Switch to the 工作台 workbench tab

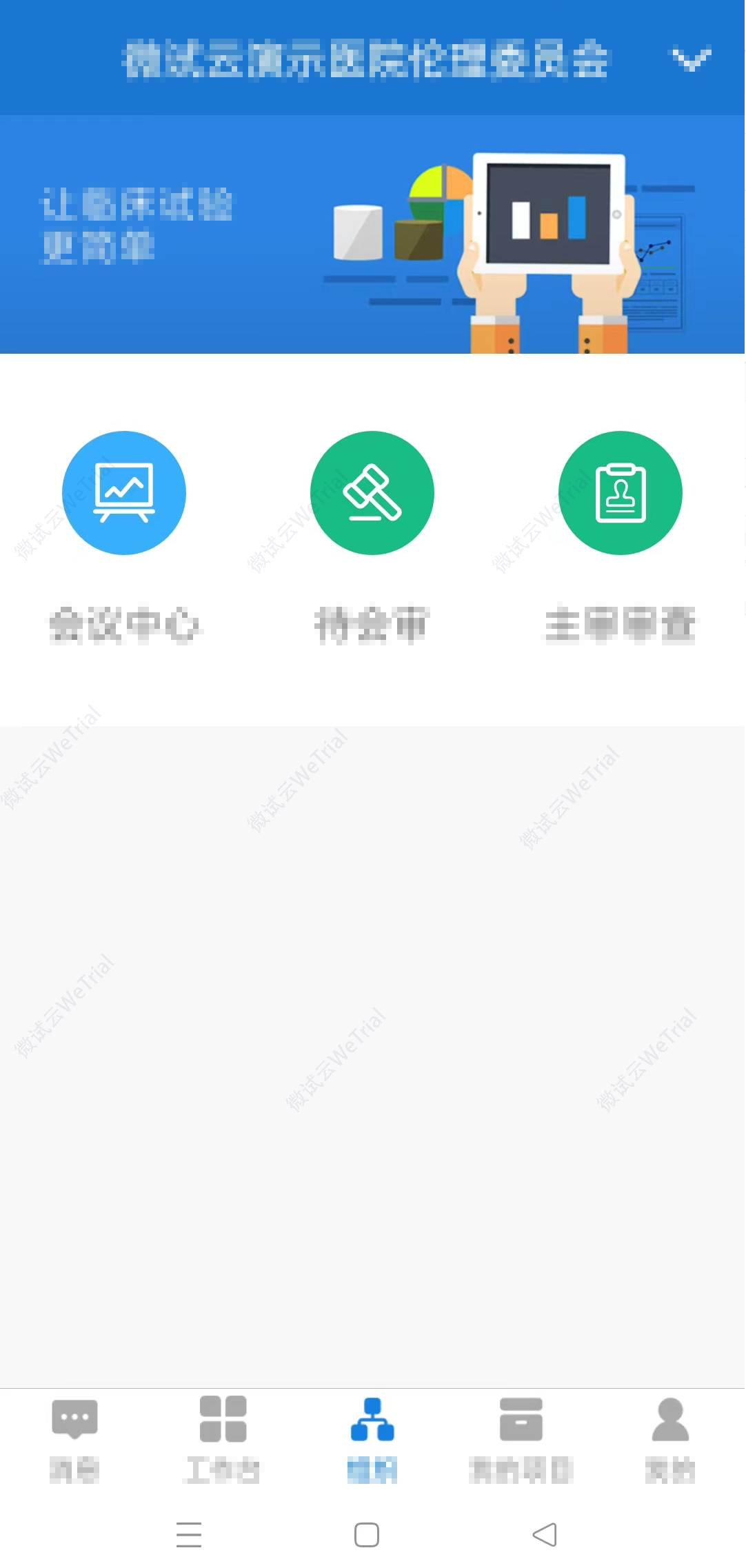pos(223,1439)
